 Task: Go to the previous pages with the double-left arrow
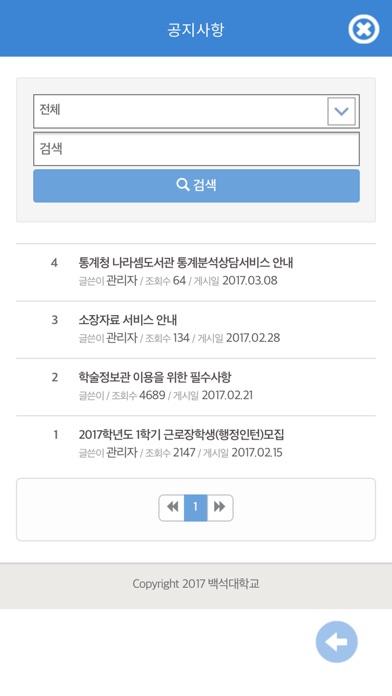tap(172, 507)
